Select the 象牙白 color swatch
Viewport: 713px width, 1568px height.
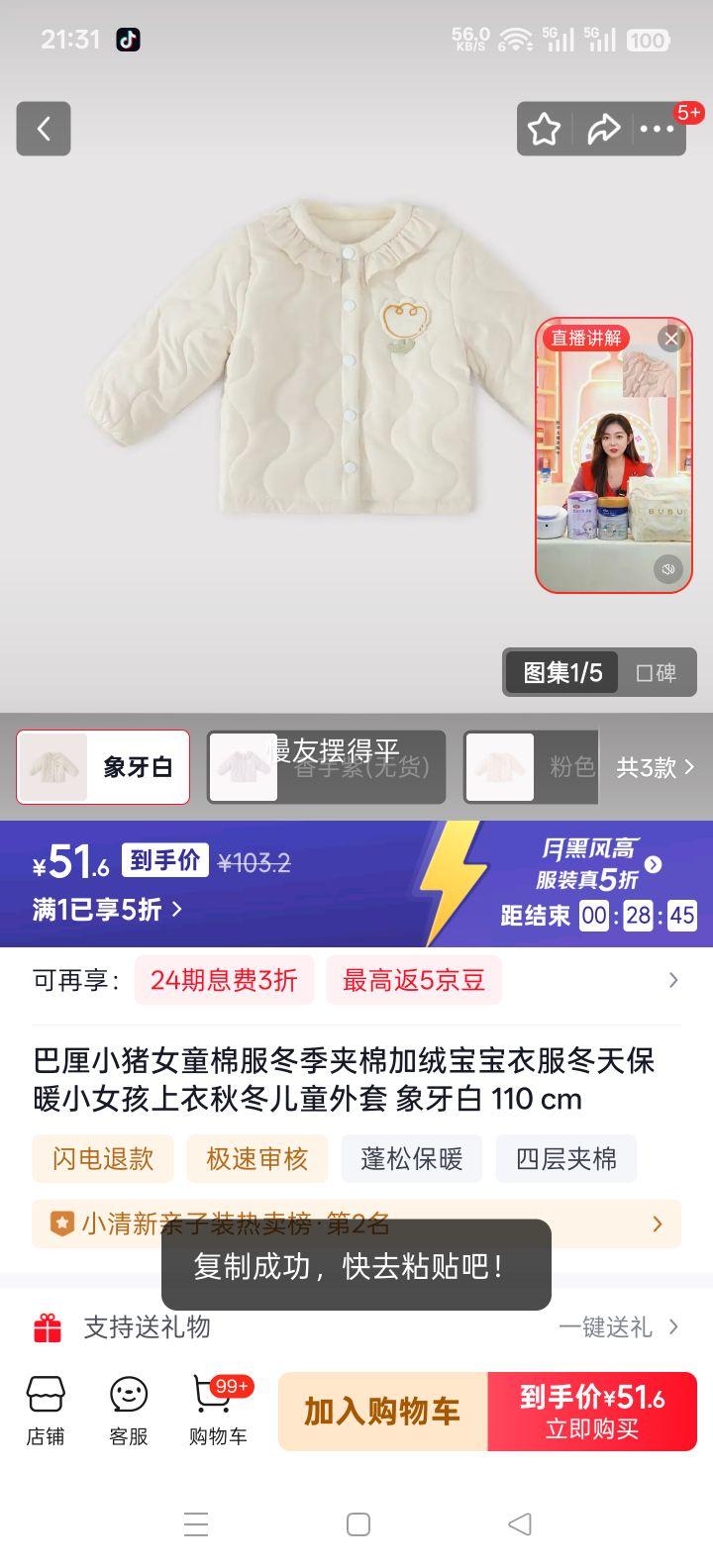[103, 767]
